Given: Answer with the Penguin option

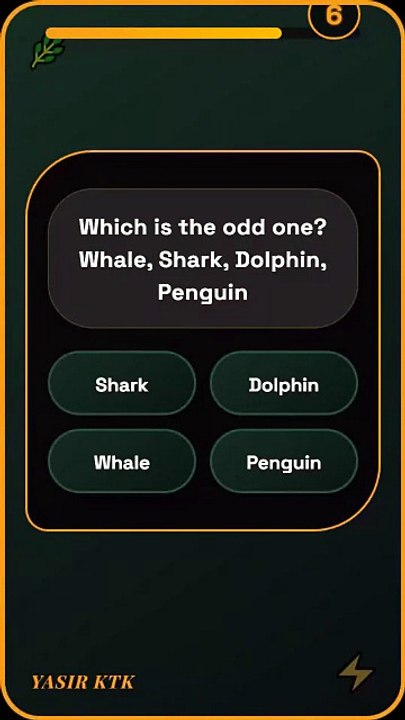Looking at the screenshot, I should (284, 461).
